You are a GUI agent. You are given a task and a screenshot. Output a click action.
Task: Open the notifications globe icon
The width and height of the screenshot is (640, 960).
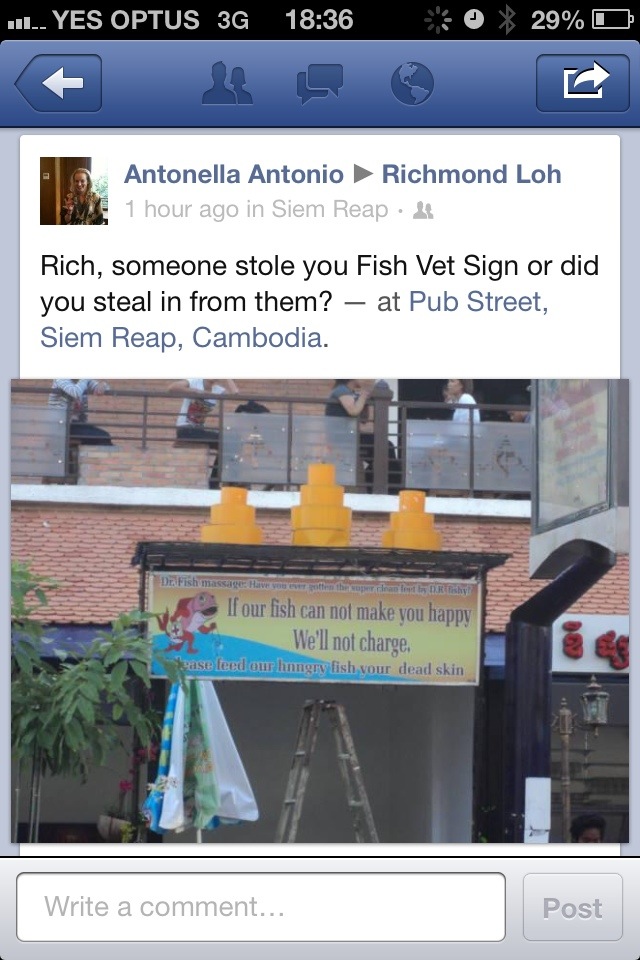[412, 84]
